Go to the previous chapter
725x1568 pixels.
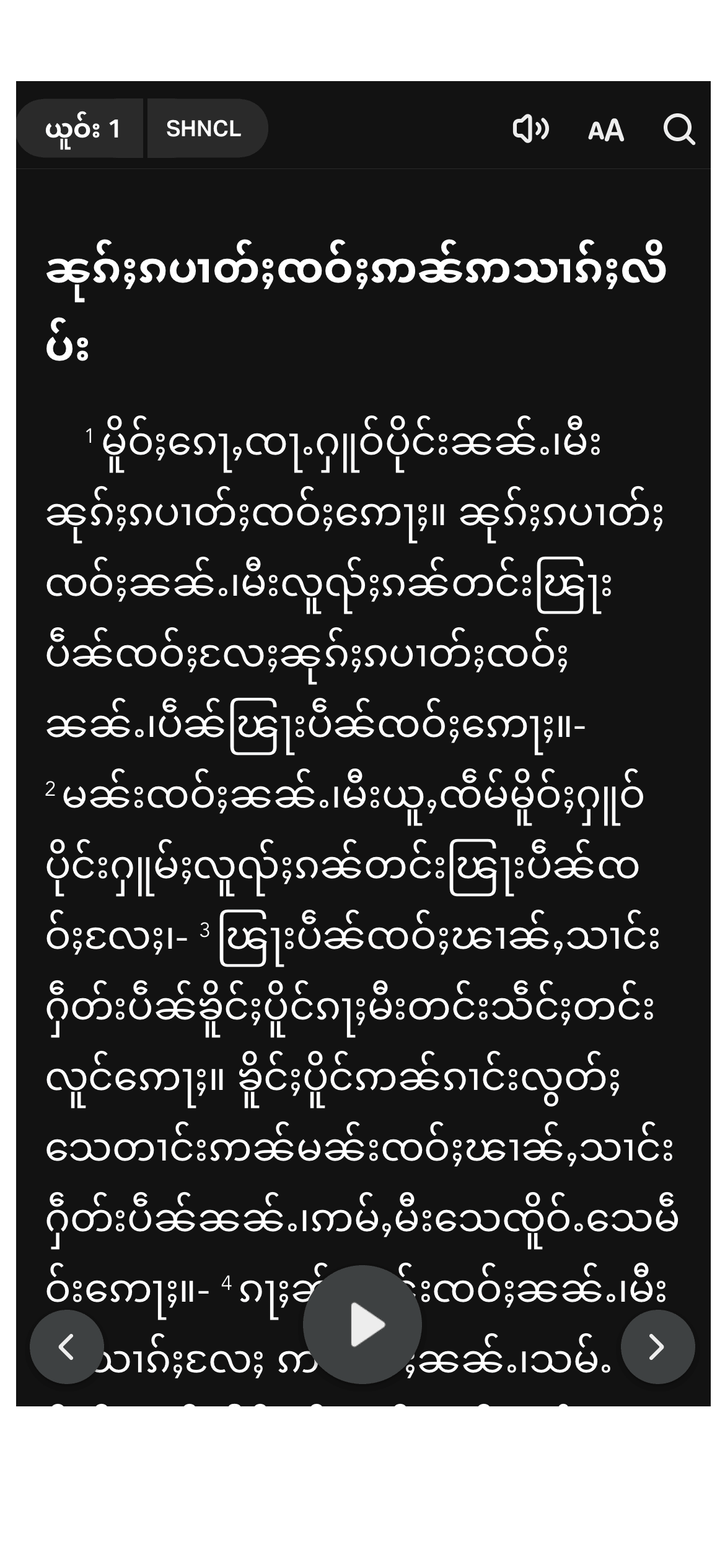[x=67, y=1346]
